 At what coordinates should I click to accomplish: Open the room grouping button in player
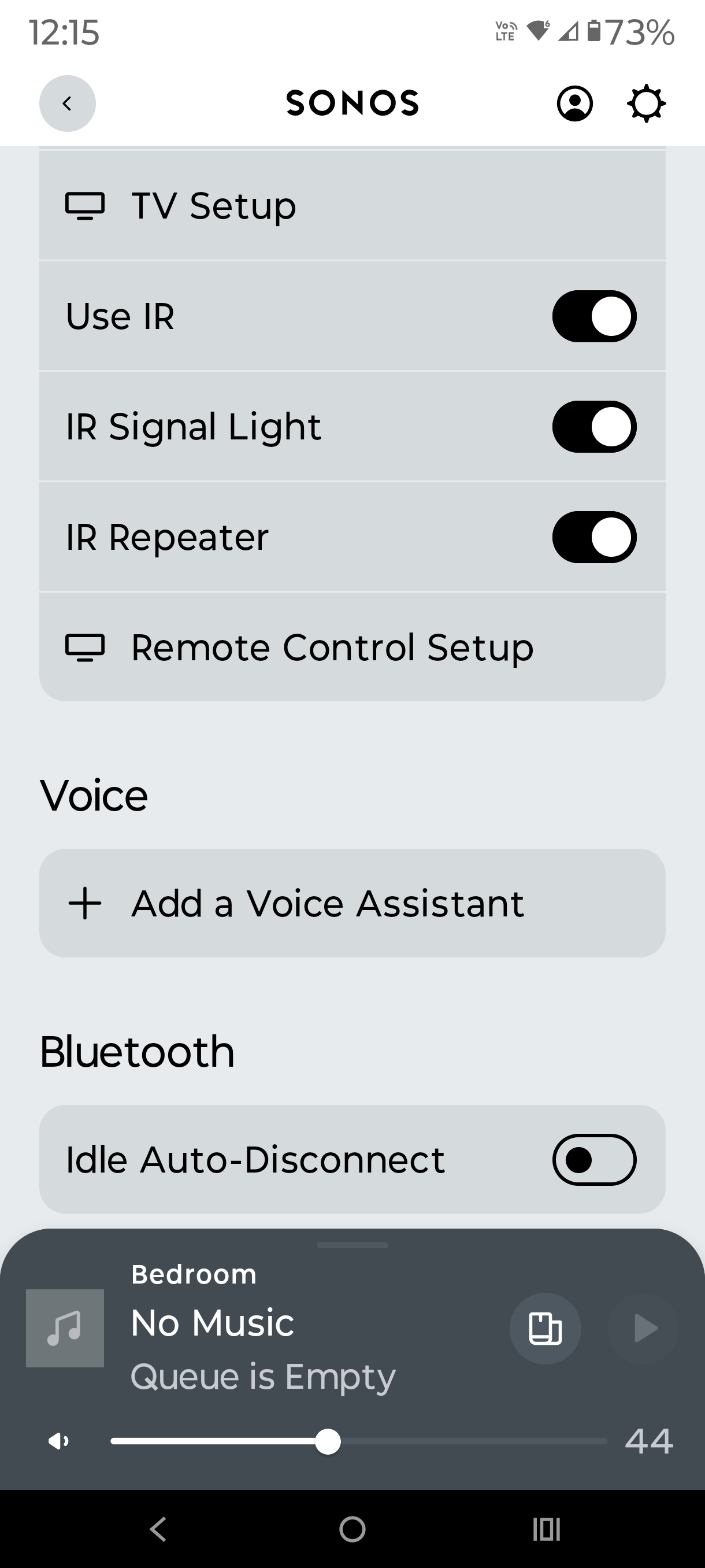pyautogui.click(x=545, y=1328)
